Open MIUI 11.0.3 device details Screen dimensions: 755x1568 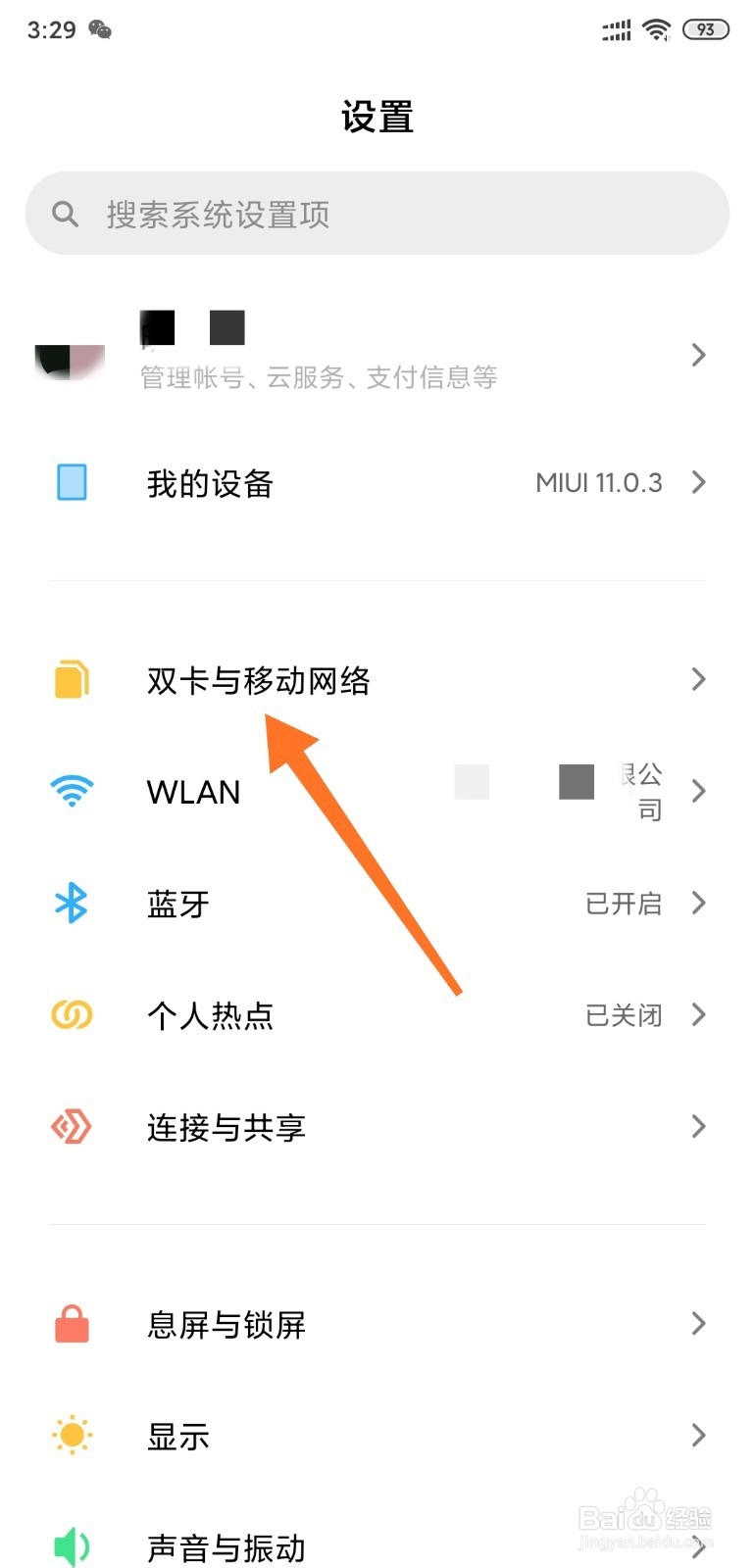[598, 482]
